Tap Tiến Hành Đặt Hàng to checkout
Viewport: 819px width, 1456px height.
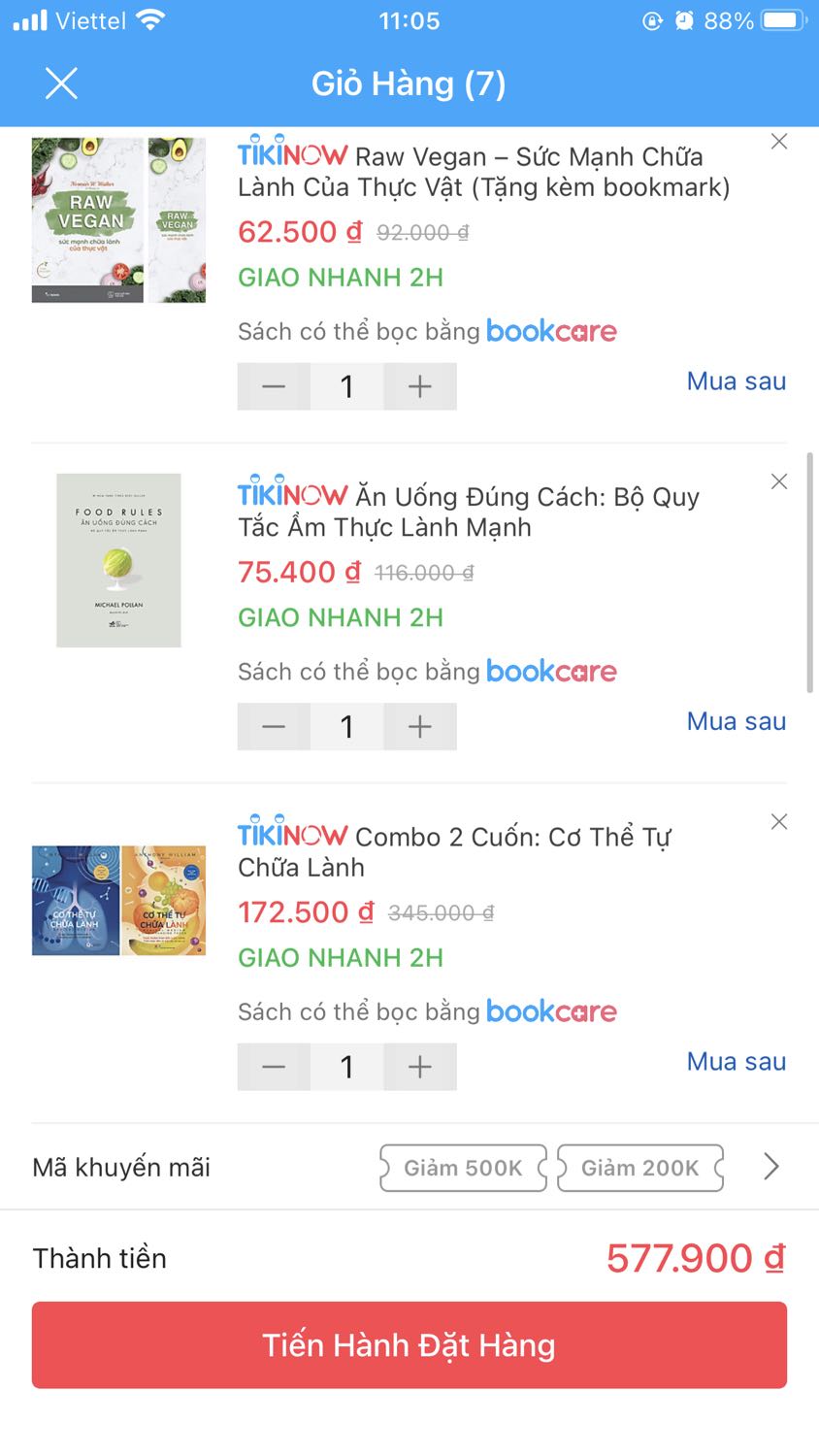point(409,1345)
